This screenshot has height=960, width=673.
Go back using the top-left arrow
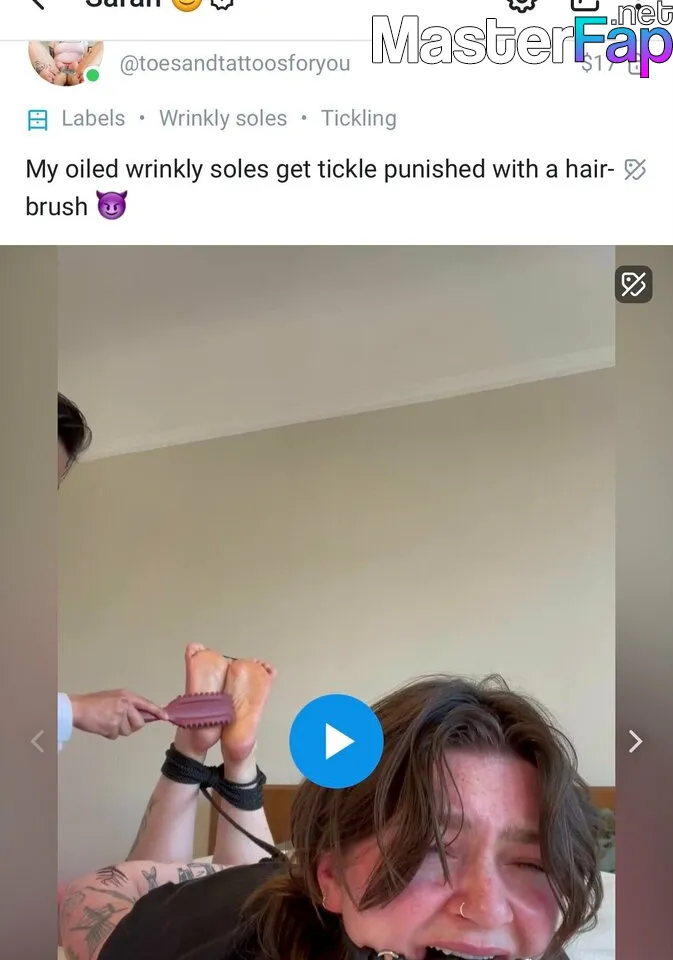(x=38, y=5)
